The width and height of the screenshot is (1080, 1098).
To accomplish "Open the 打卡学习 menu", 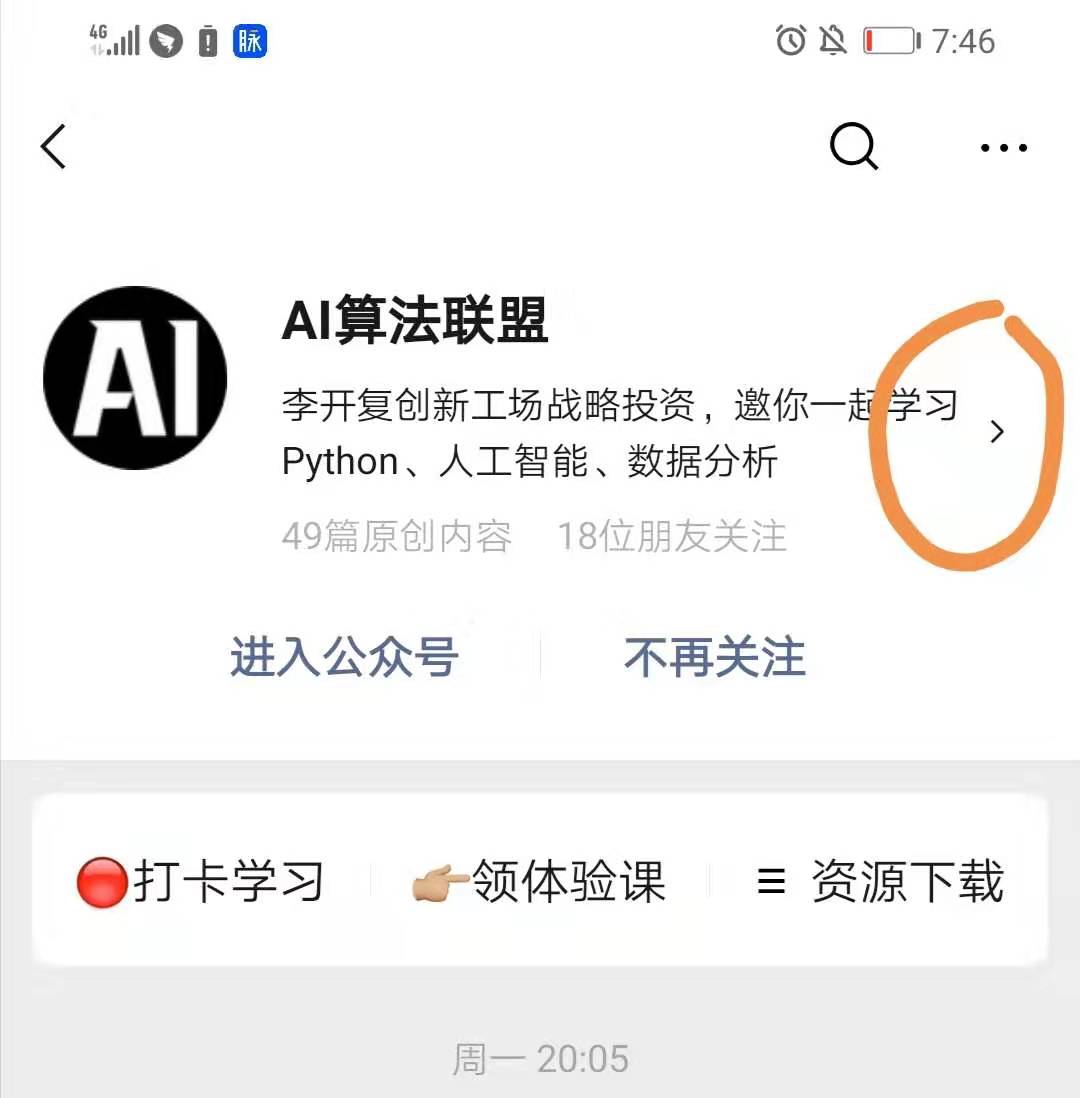I will click(201, 882).
